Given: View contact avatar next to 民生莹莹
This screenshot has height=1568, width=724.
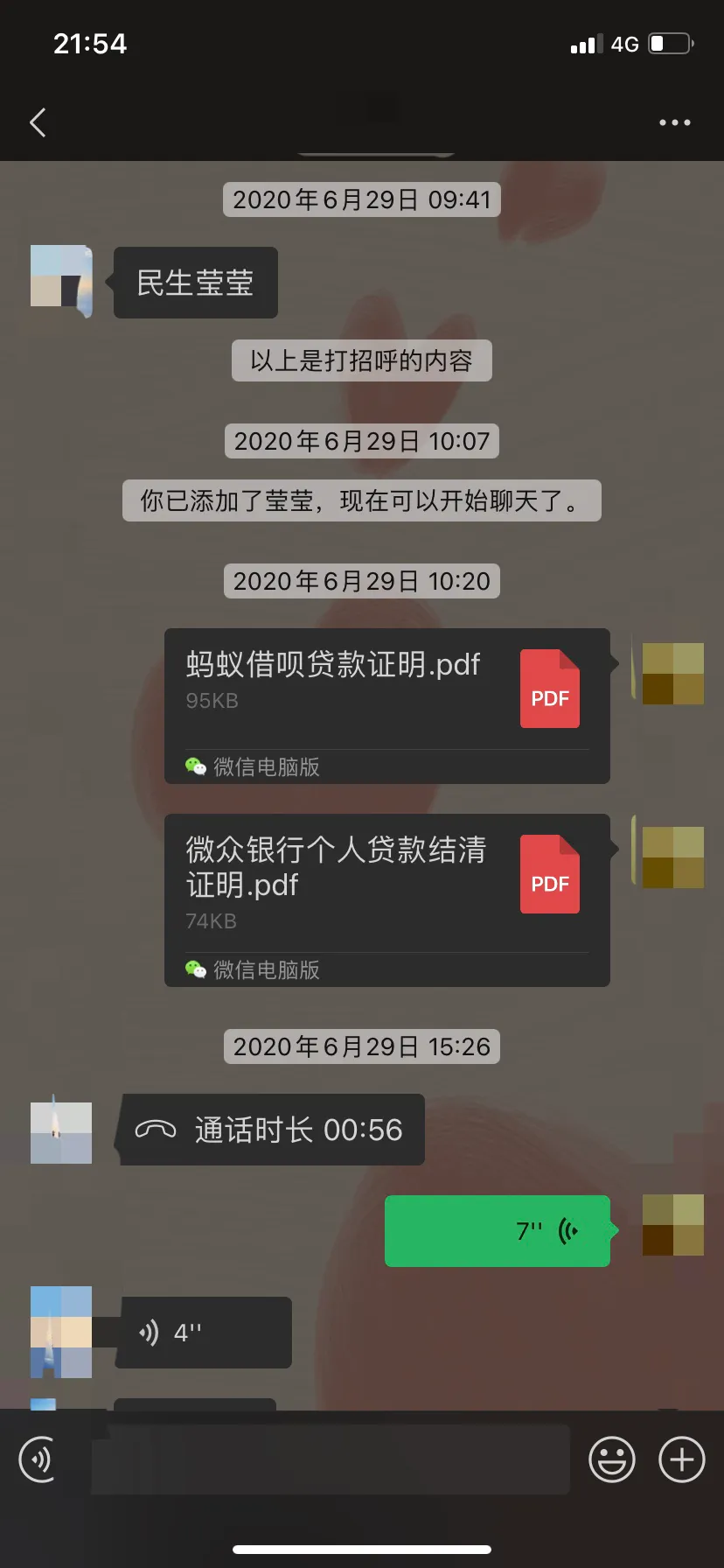Looking at the screenshot, I should [x=61, y=276].
